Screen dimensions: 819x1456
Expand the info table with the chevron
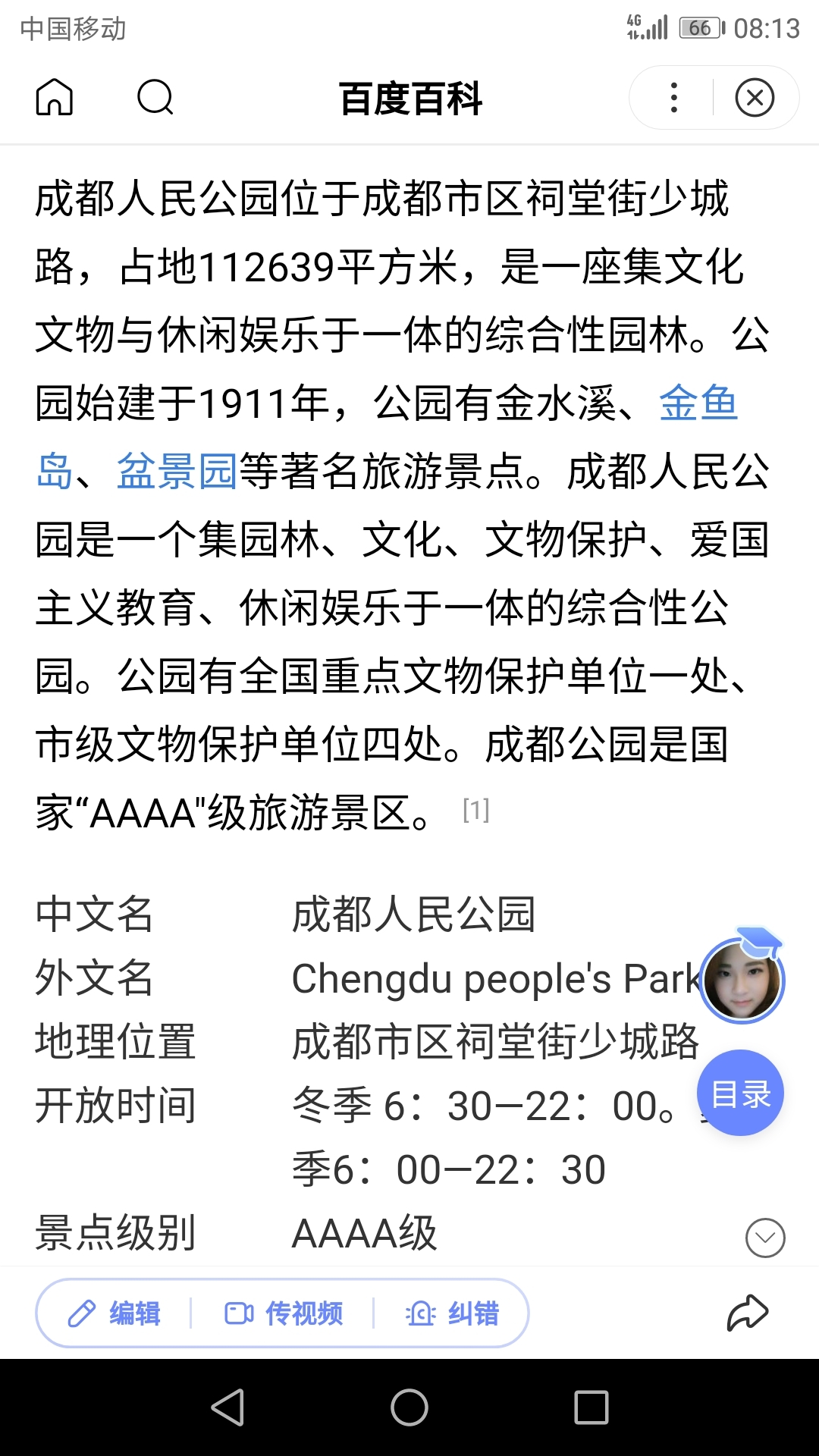(765, 1238)
